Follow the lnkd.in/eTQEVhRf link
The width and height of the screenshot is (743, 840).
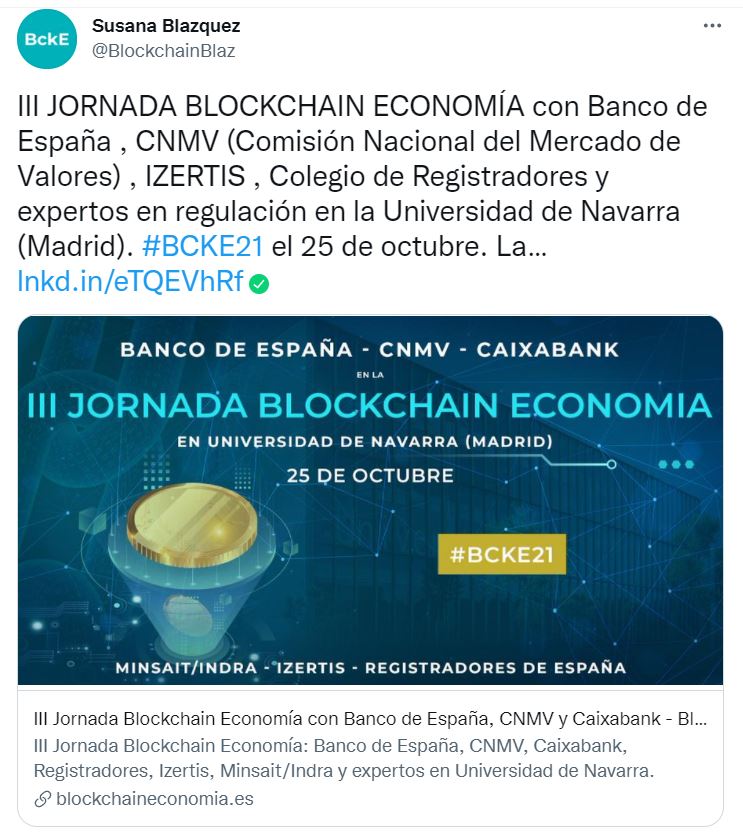130,282
